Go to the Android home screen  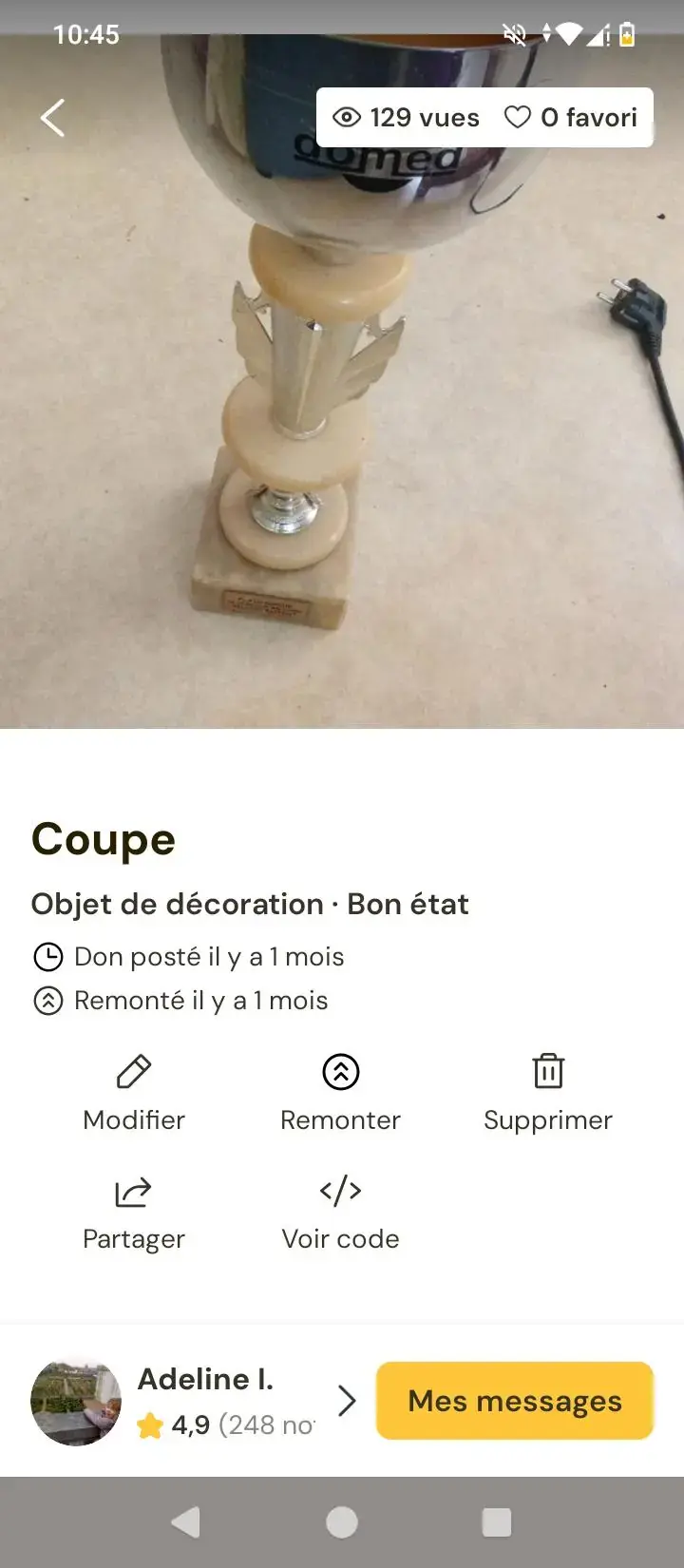coord(342,1522)
